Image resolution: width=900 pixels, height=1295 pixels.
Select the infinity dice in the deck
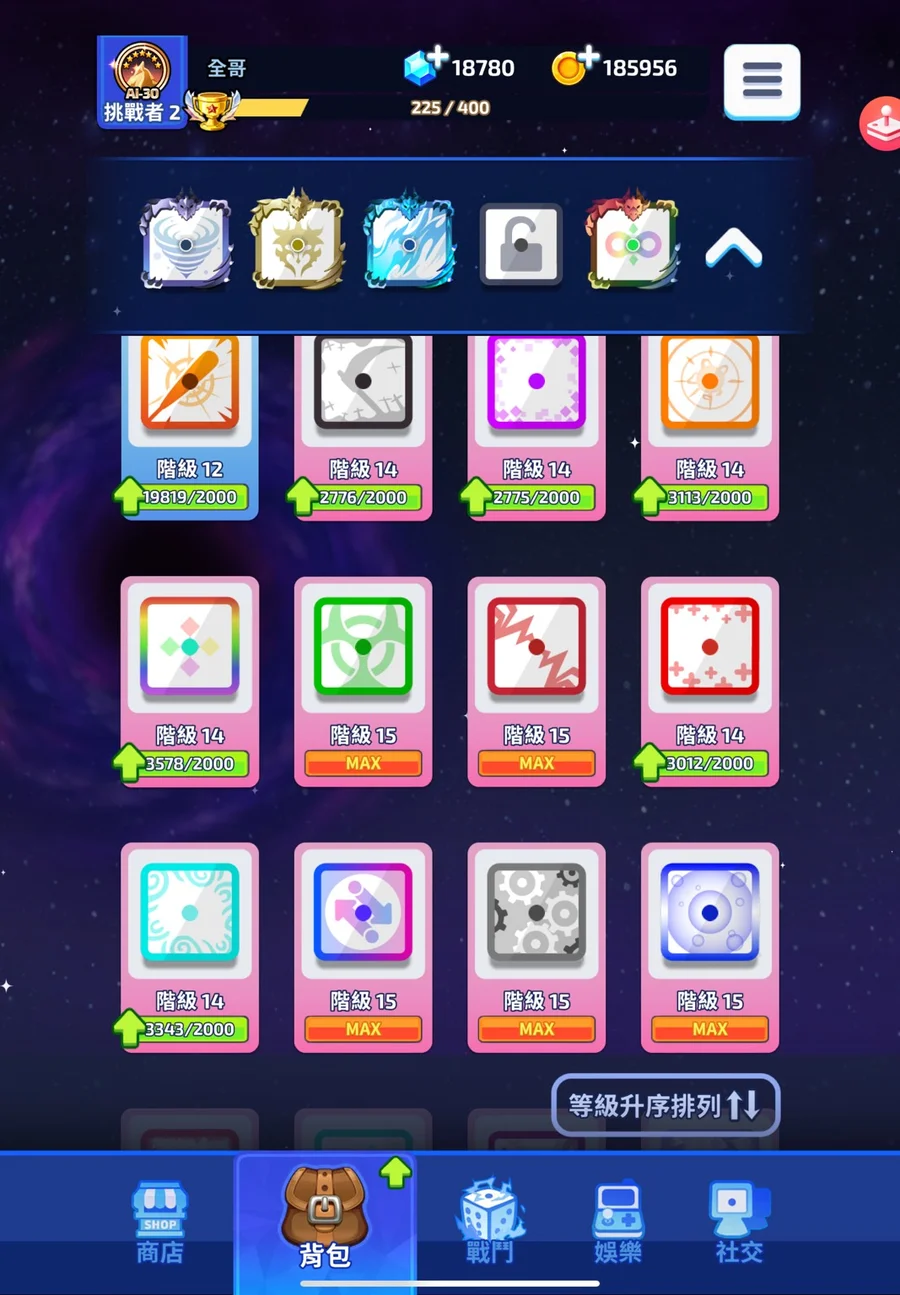(x=631, y=243)
